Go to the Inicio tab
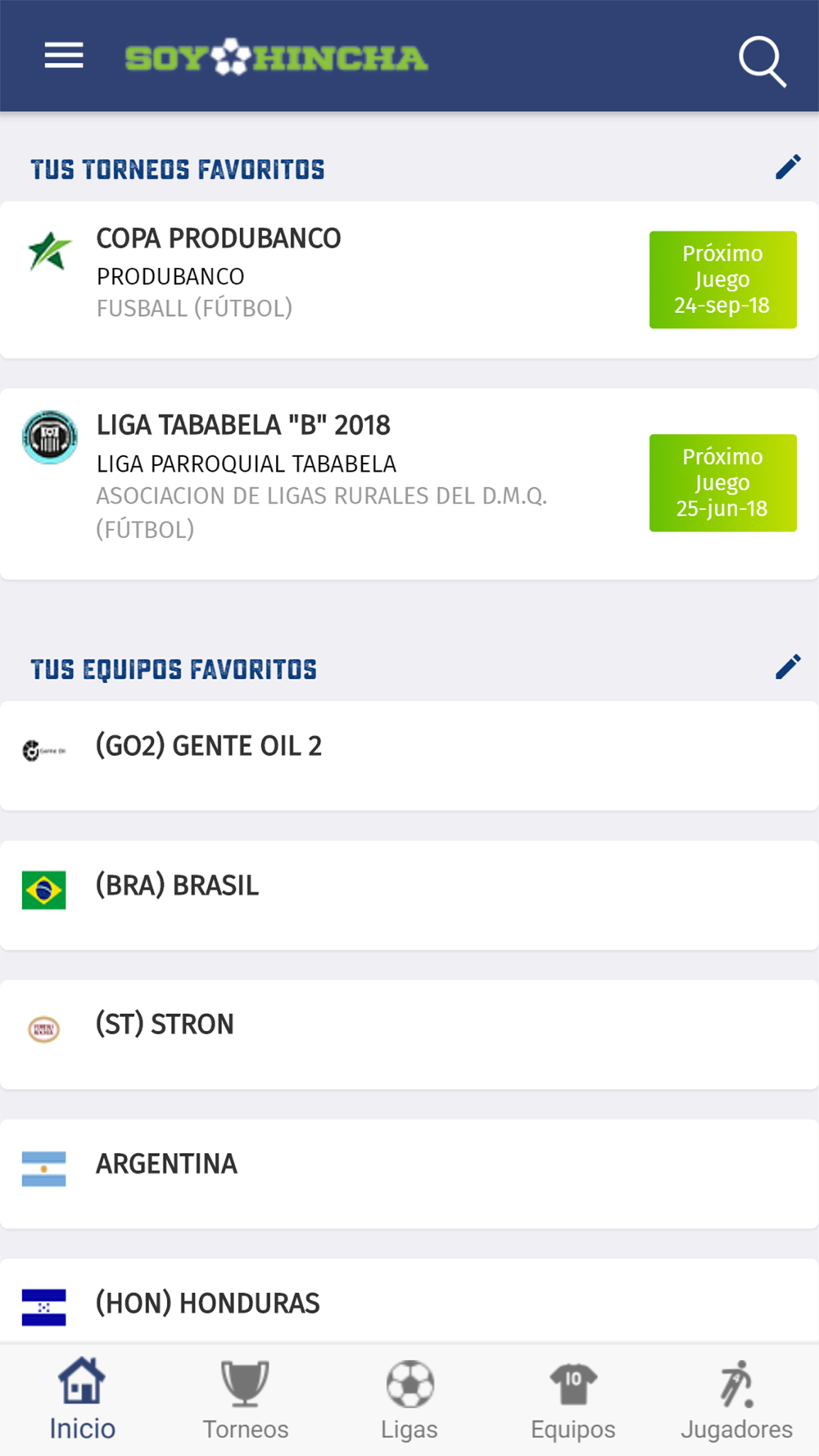The height and width of the screenshot is (1456, 819). pyautogui.click(x=82, y=1400)
